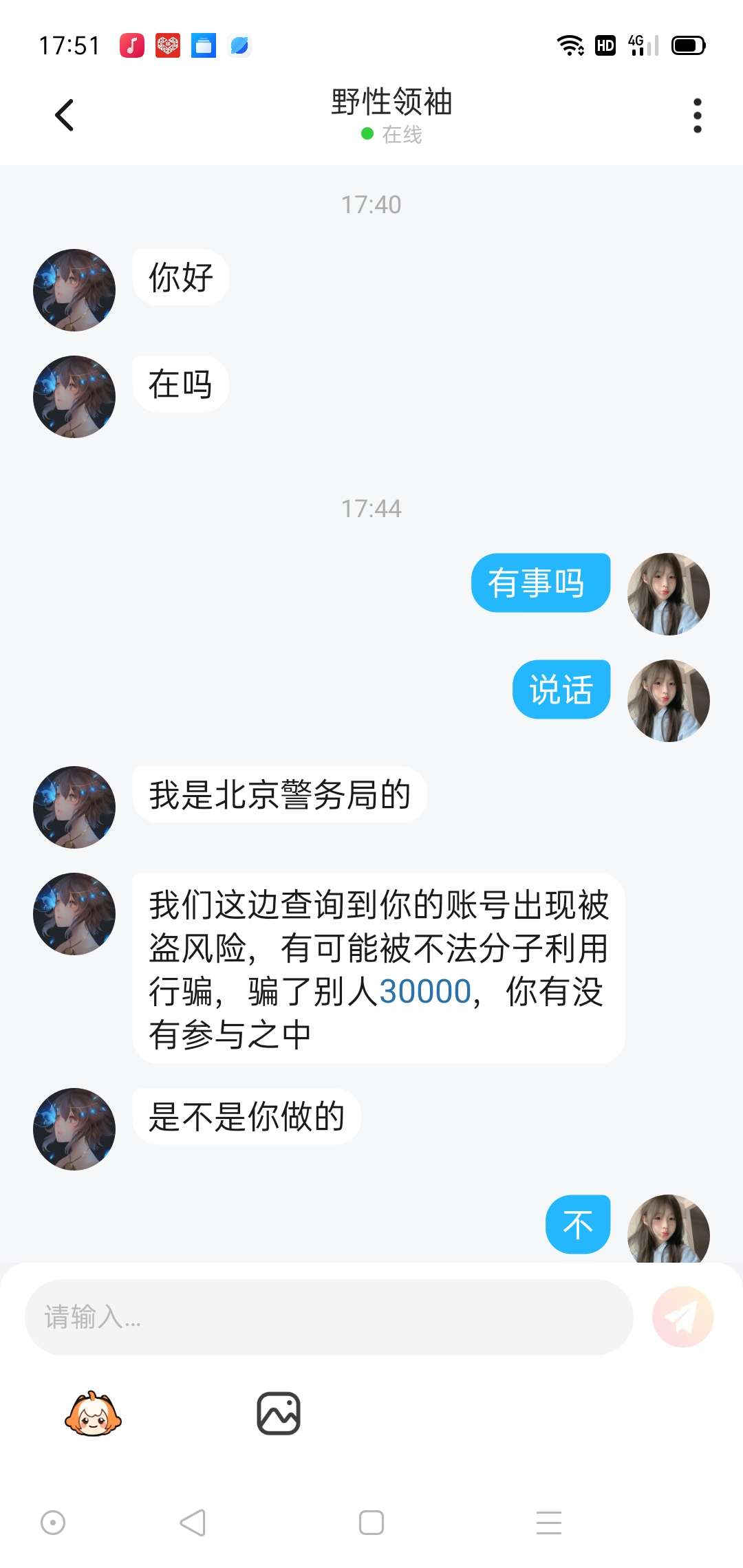
Task: Tap the highlighted 30000 number link
Action: point(424,992)
